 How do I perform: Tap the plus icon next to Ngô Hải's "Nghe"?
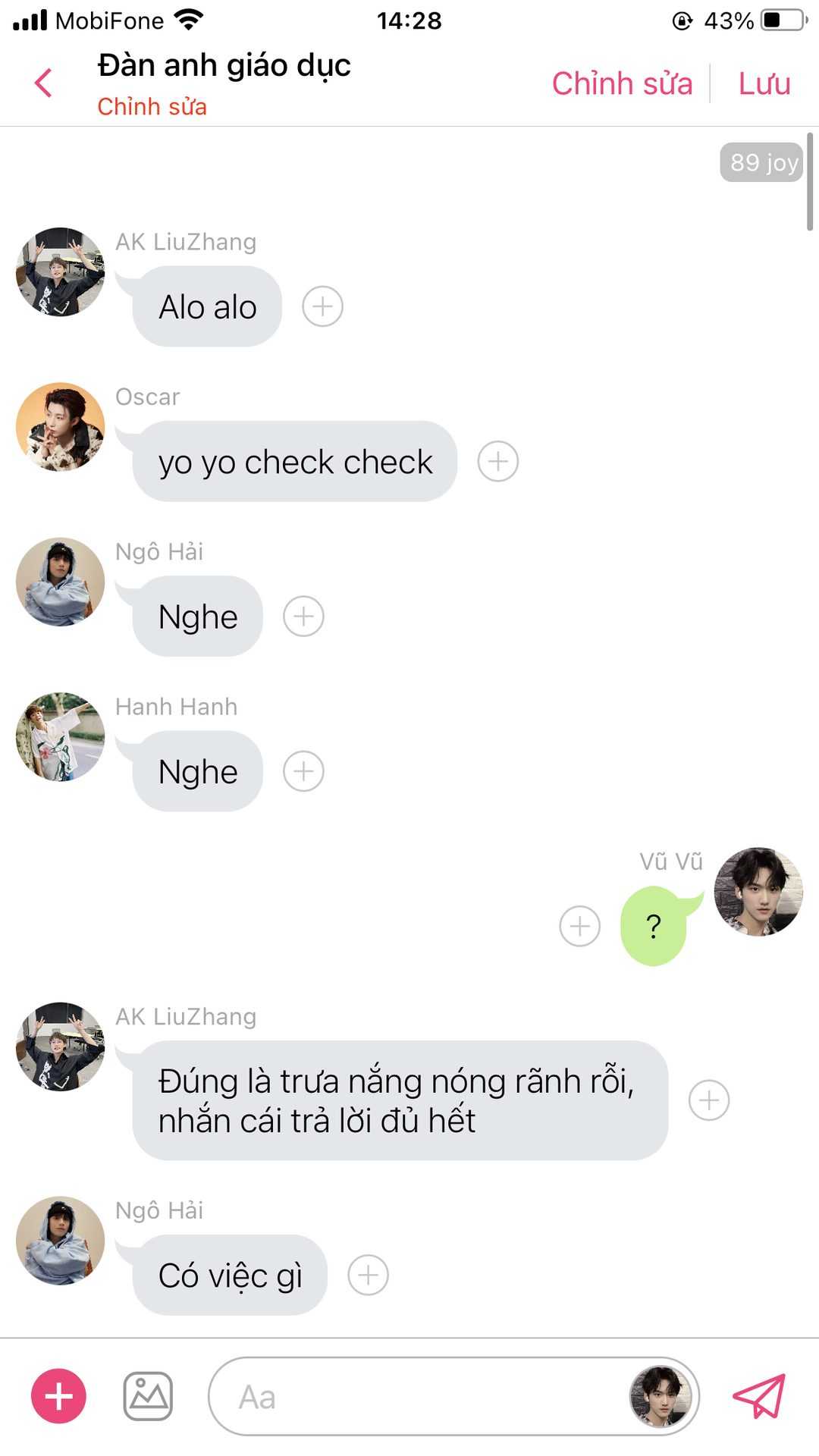(x=303, y=617)
